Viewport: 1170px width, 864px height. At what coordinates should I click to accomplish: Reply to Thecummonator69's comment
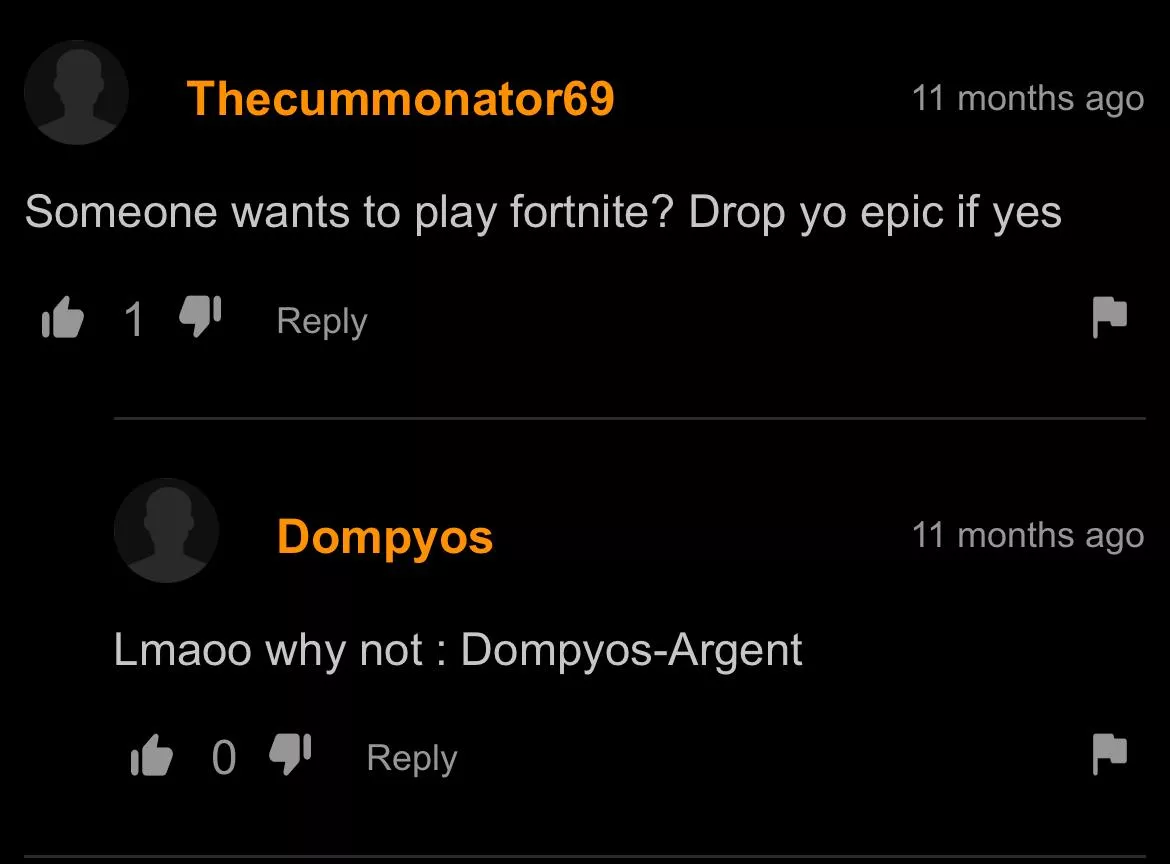321,321
